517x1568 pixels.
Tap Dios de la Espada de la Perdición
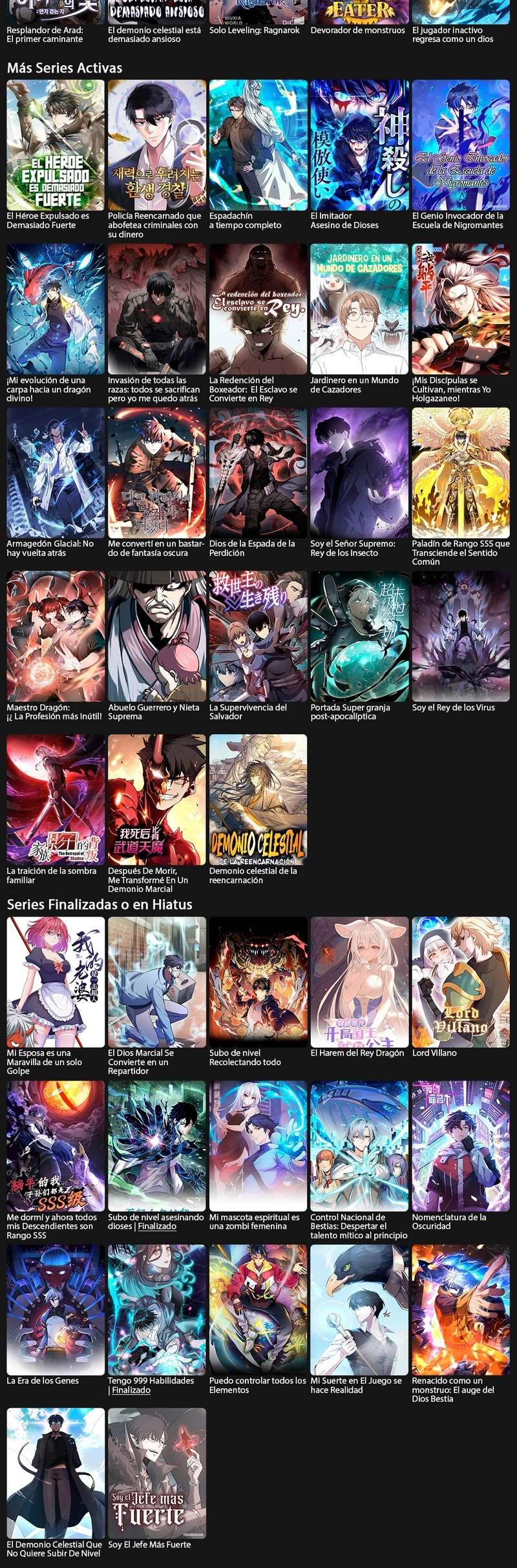pos(258,472)
